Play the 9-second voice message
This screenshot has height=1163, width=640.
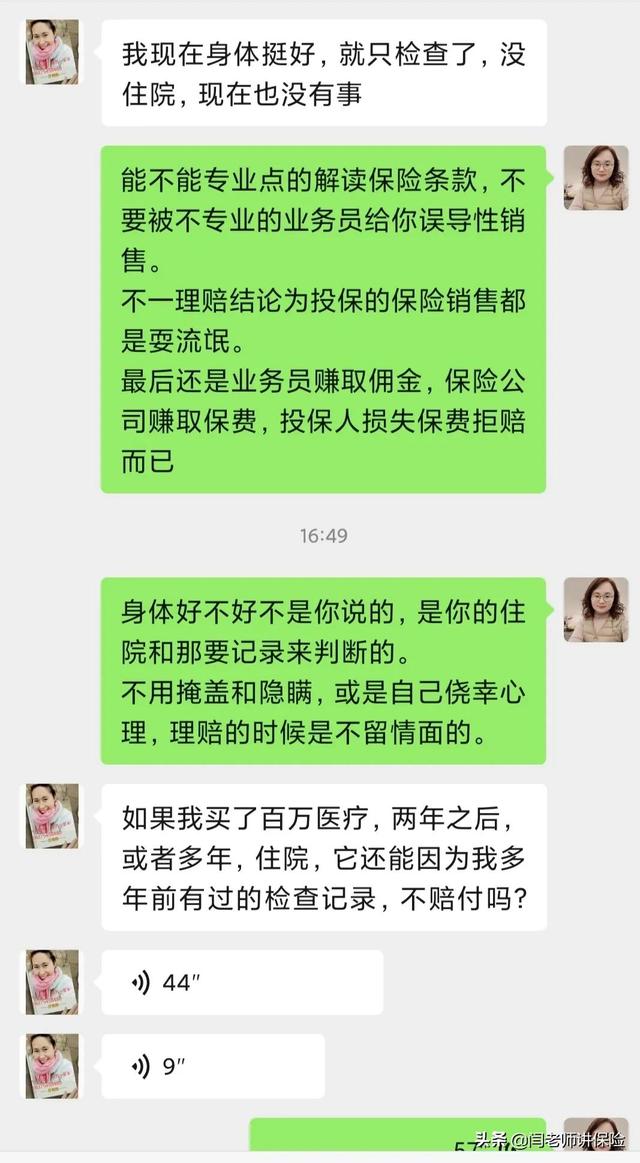(x=212, y=1066)
